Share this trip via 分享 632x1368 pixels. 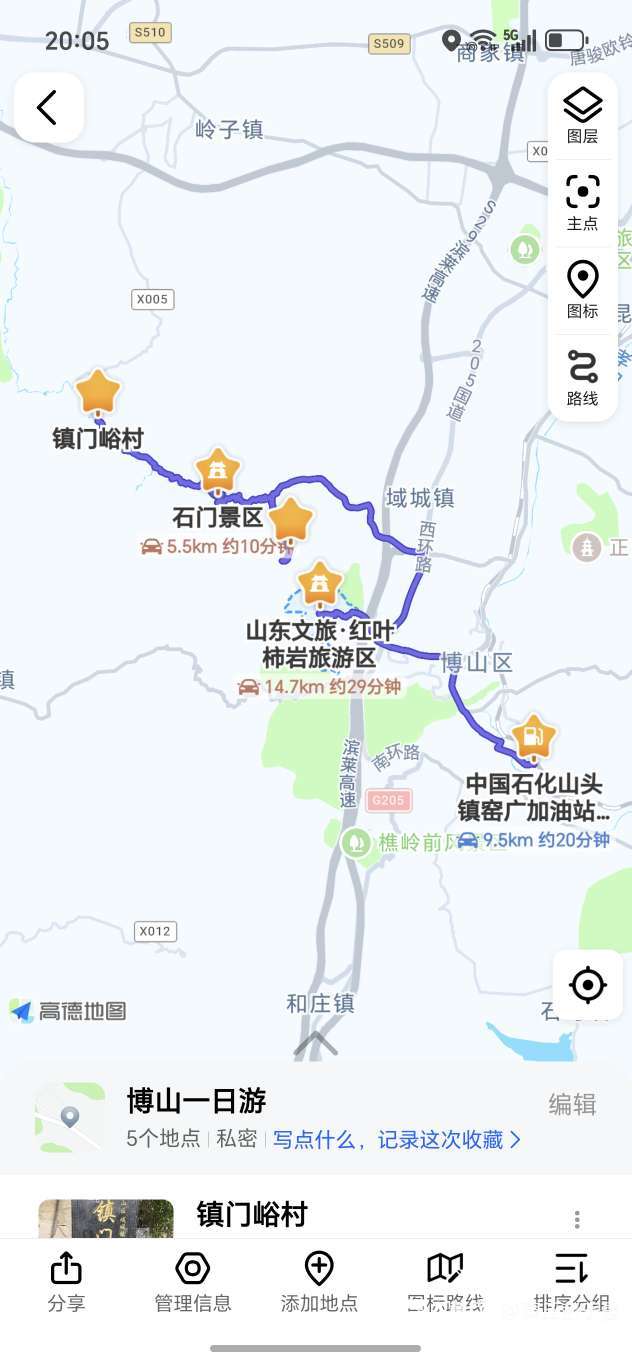66,1282
